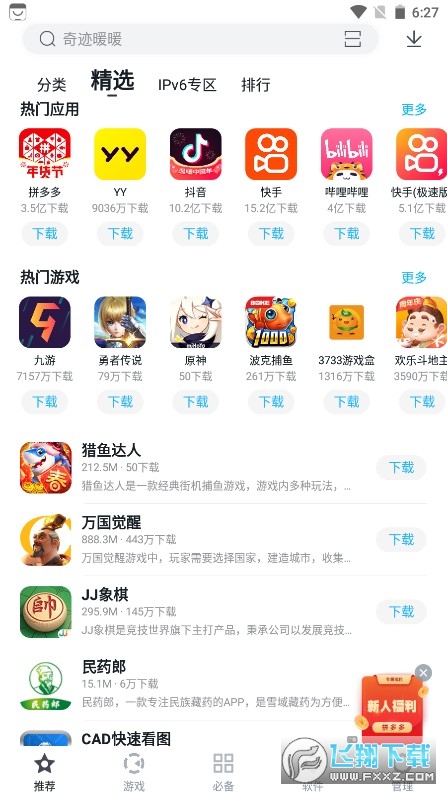This screenshot has height=796, width=447.
Task: Download the 拼多多 app
Action: tap(45, 234)
